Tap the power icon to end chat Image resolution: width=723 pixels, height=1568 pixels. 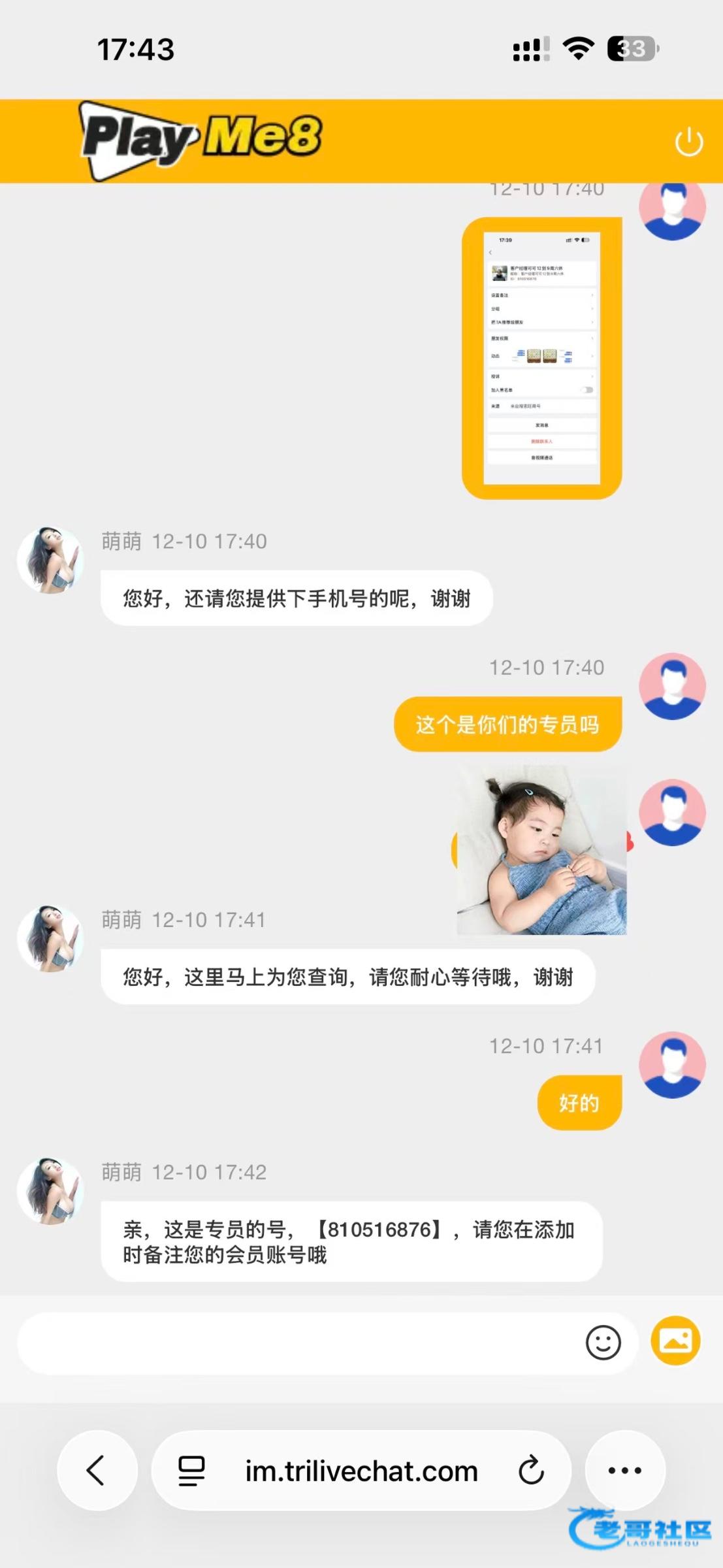coord(688,142)
